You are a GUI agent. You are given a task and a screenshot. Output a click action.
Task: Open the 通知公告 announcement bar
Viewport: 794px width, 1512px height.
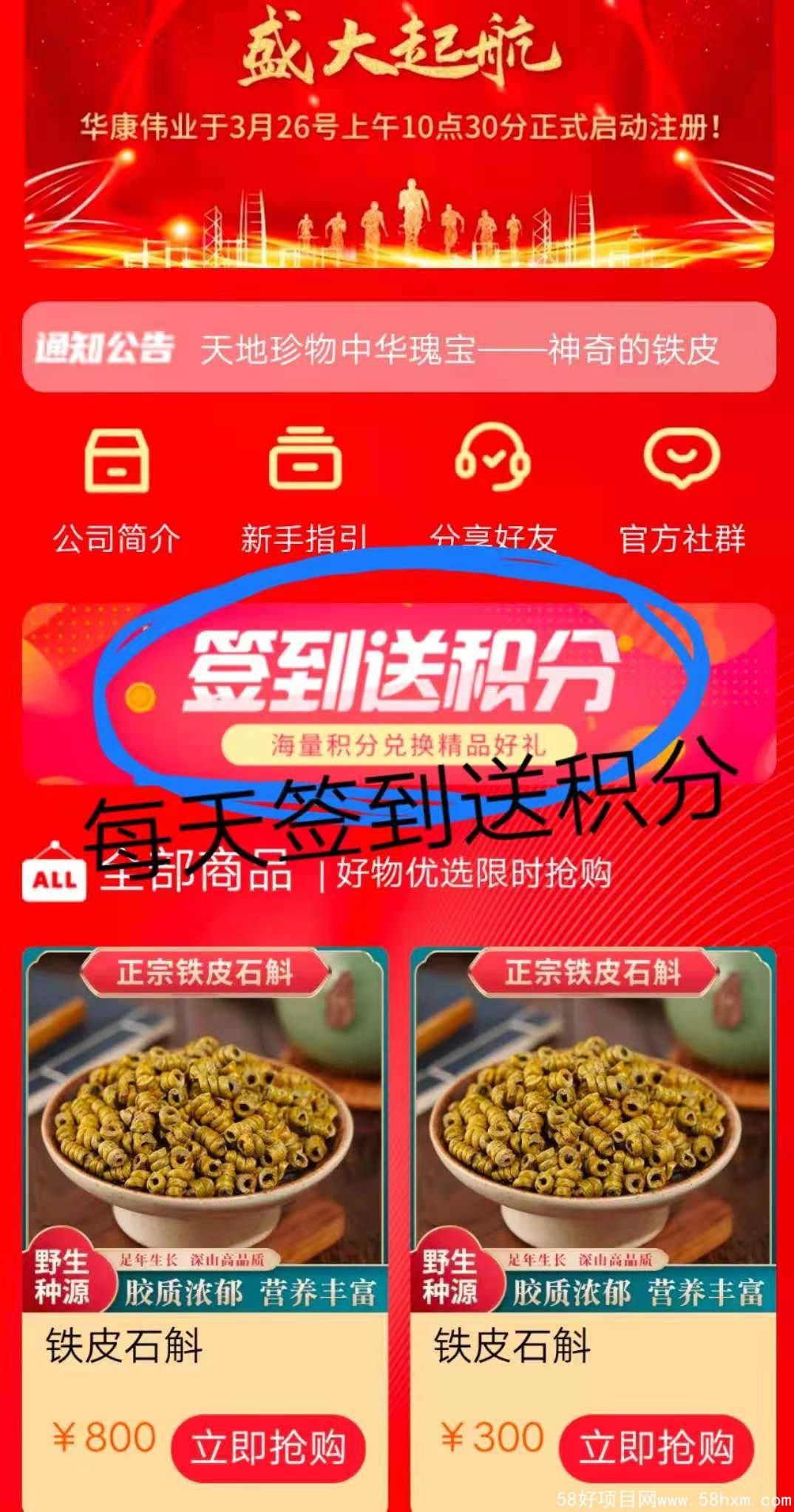tap(399, 347)
